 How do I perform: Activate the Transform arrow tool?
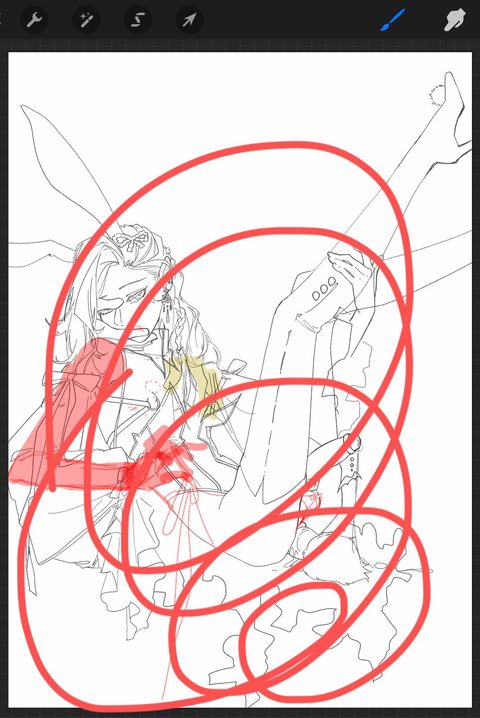190,20
